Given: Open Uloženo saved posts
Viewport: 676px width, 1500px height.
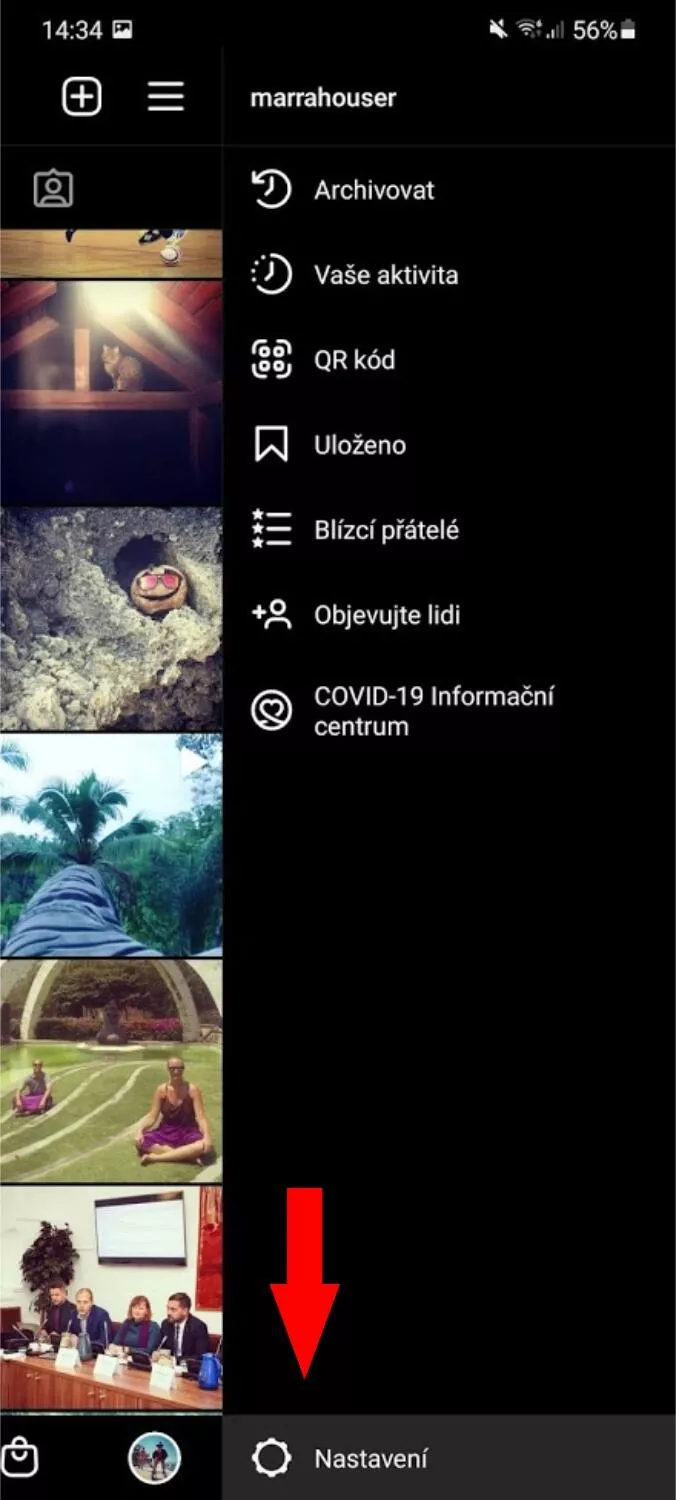Looking at the screenshot, I should pos(360,445).
